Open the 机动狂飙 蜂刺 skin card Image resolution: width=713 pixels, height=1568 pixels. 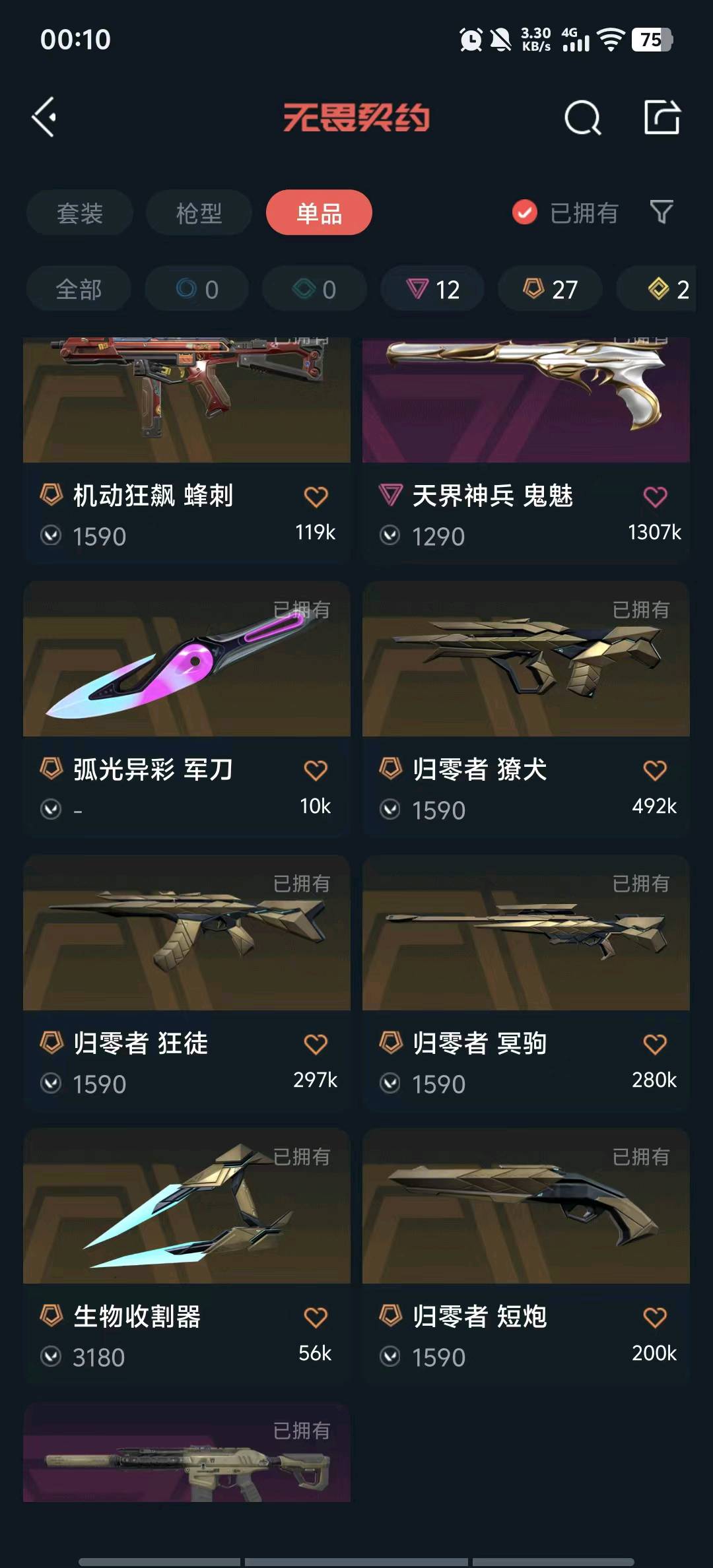point(186,403)
